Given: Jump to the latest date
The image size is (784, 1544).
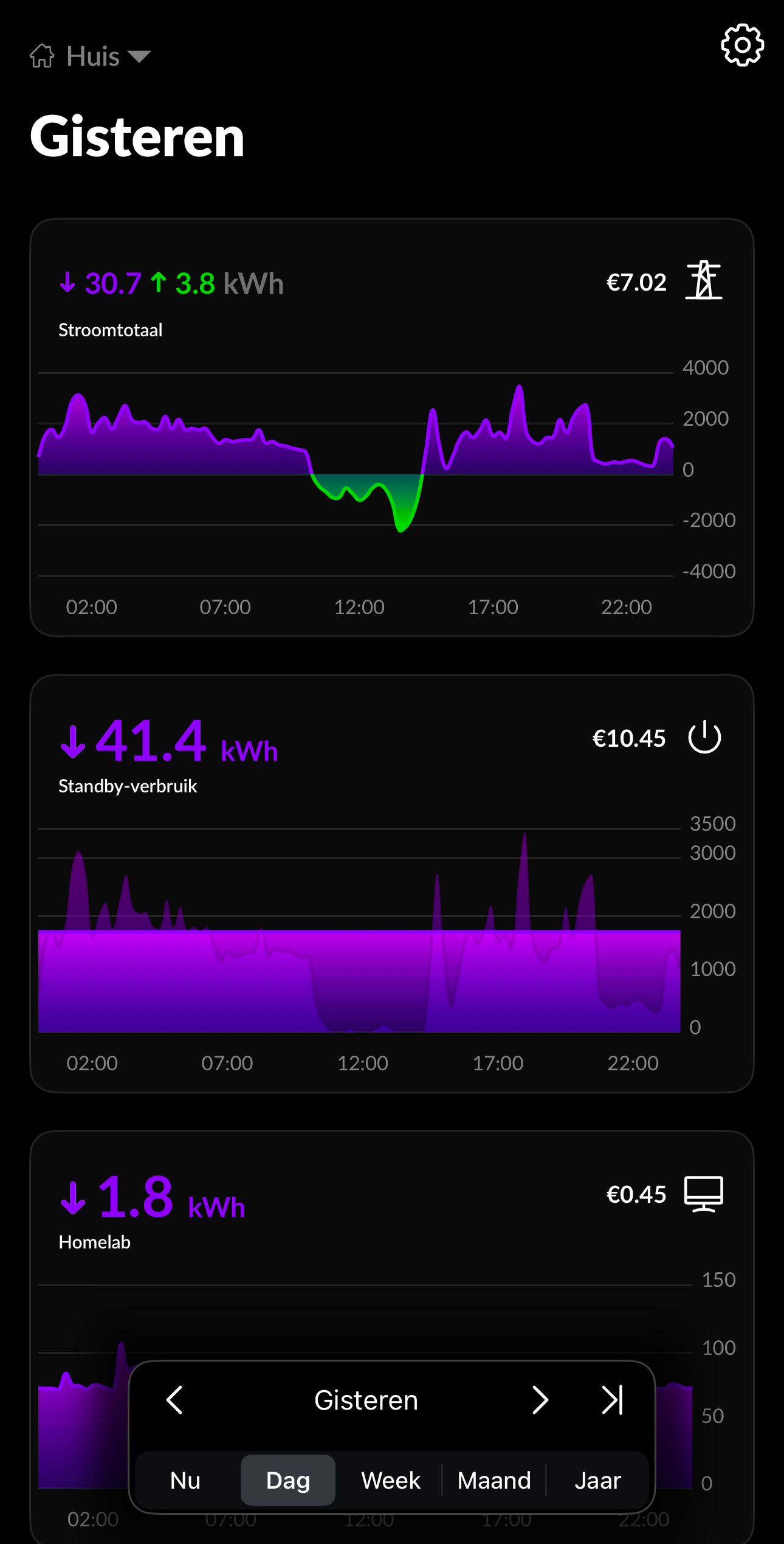Looking at the screenshot, I should 613,1400.
